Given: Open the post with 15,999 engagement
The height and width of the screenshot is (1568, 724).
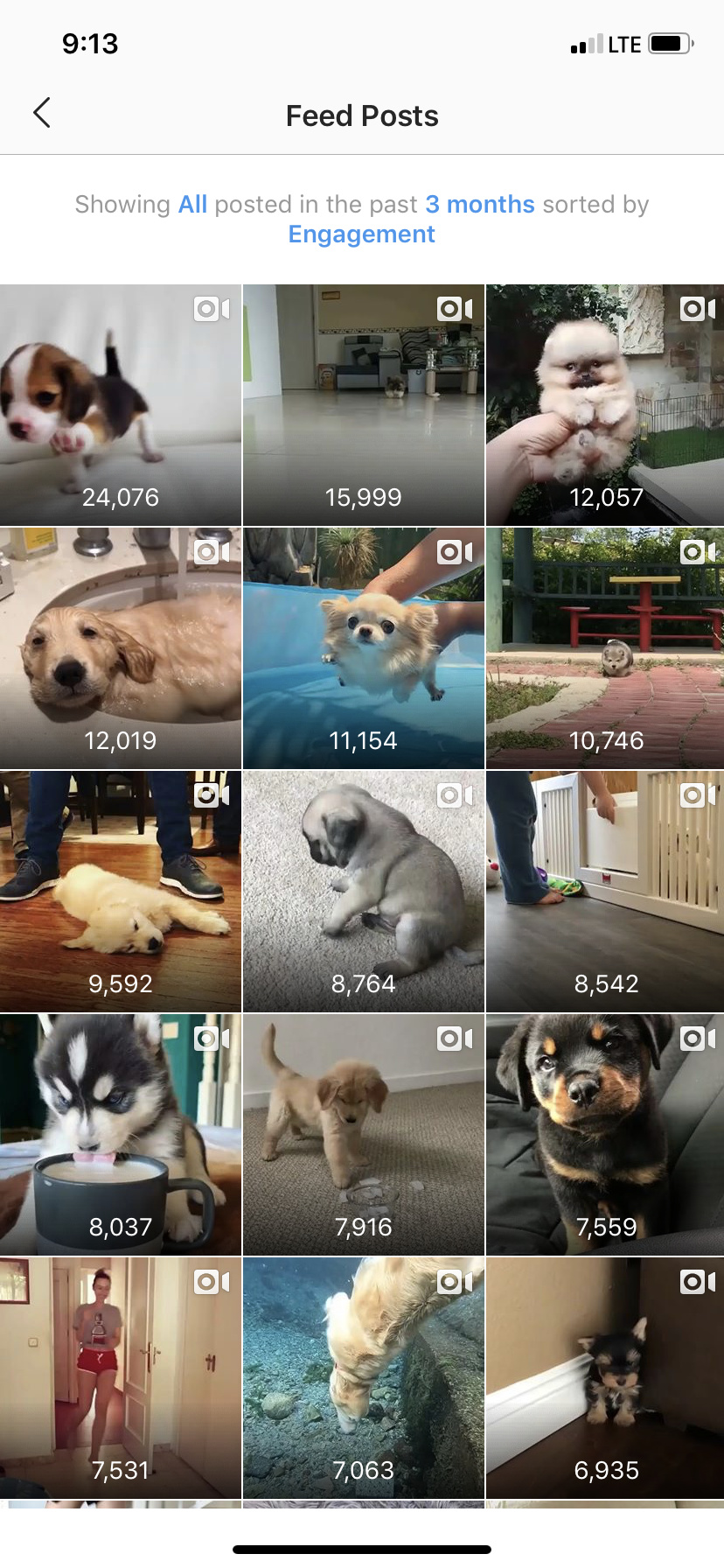Looking at the screenshot, I should pos(363,405).
